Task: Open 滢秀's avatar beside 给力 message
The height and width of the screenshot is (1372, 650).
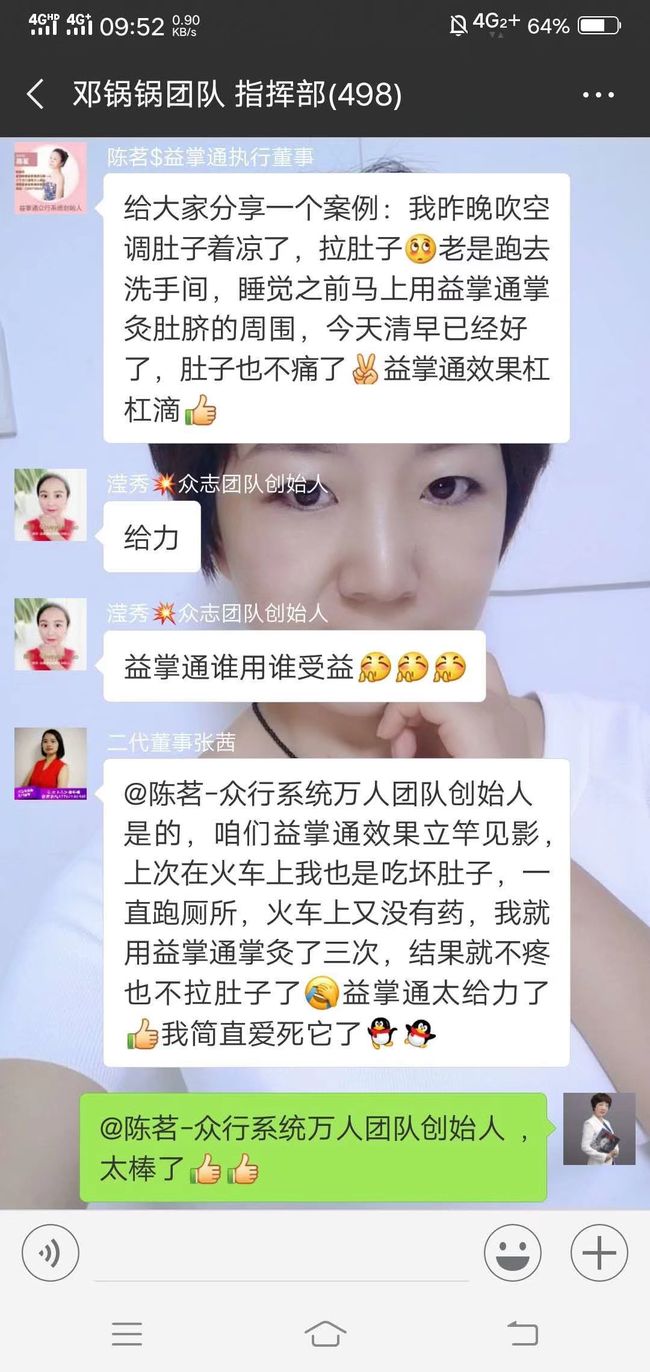Action: coord(50,505)
